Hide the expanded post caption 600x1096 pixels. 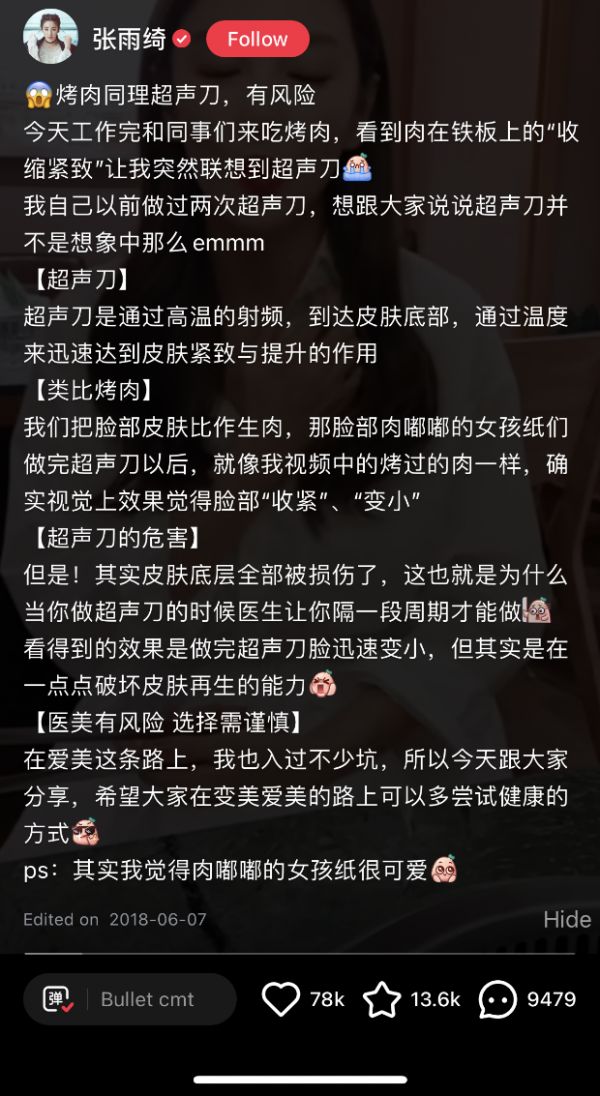[x=566, y=919]
